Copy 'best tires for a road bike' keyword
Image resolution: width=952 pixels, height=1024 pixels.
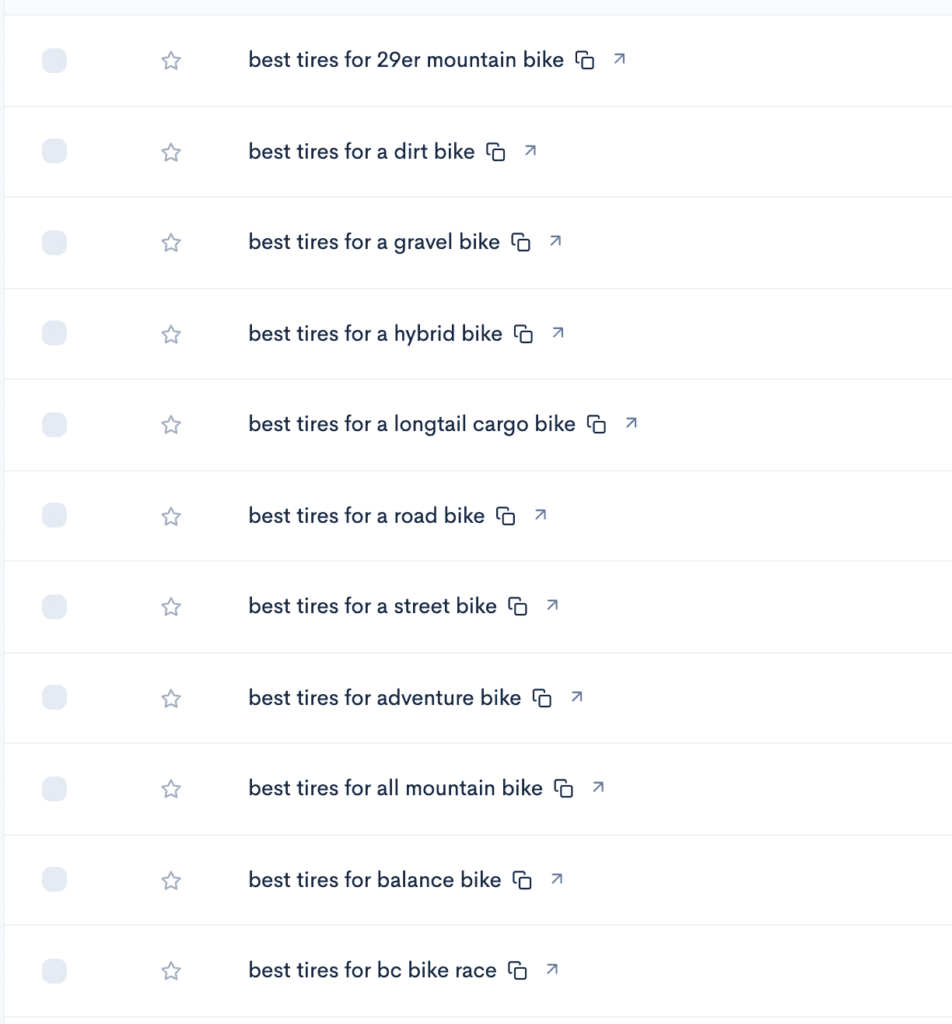507,516
